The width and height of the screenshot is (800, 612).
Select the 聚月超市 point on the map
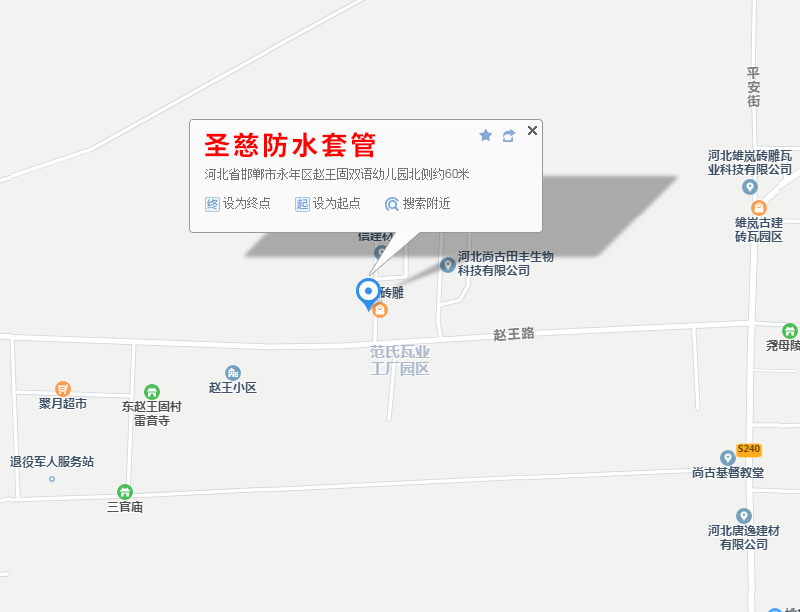pos(63,388)
